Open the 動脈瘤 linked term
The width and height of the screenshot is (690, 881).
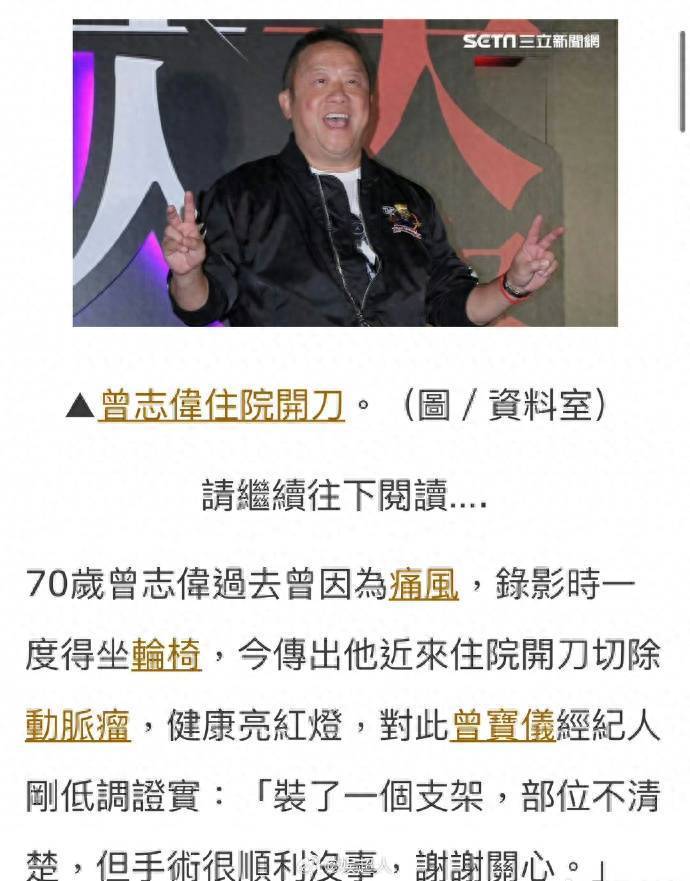click(x=78, y=726)
